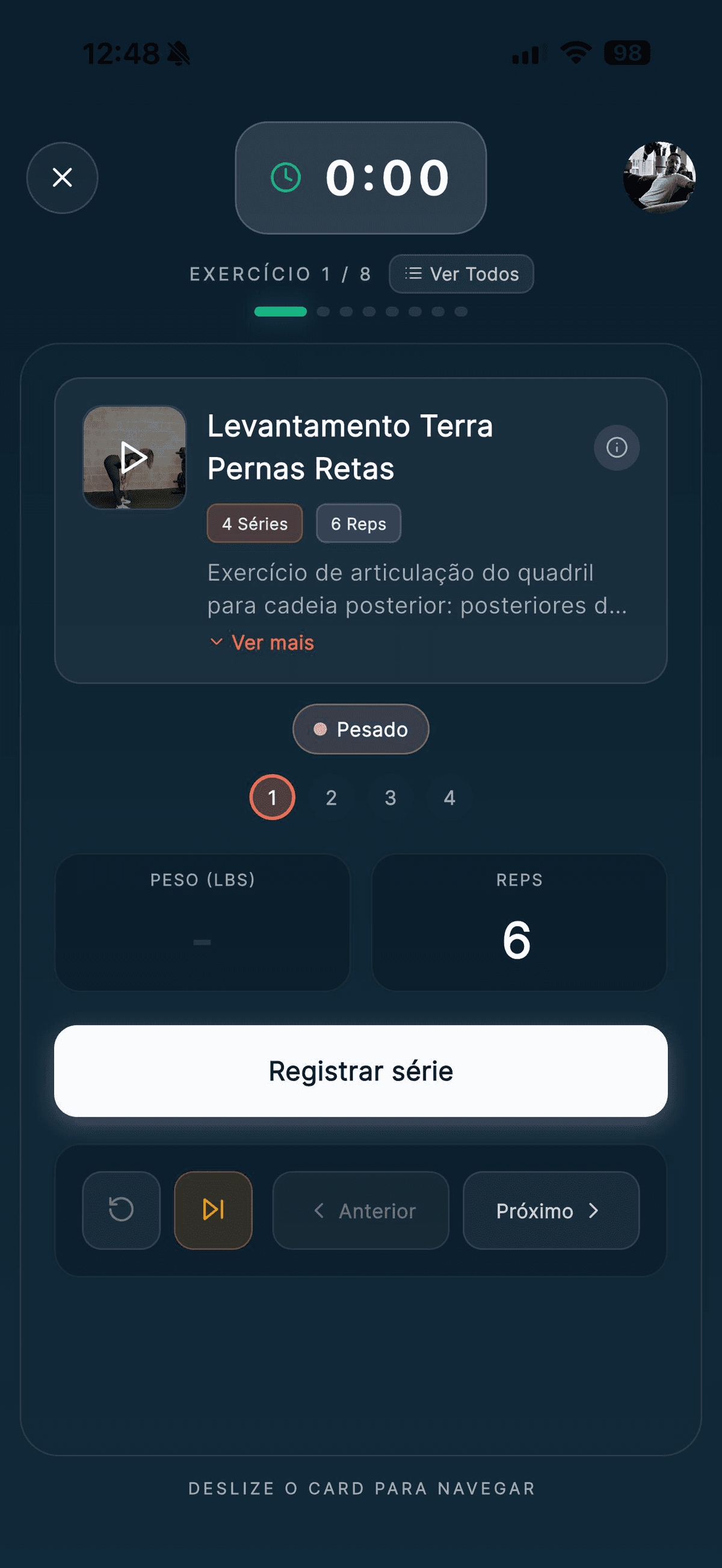
Task: Expand description with Ver mais
Action: [x=262, y=643]
